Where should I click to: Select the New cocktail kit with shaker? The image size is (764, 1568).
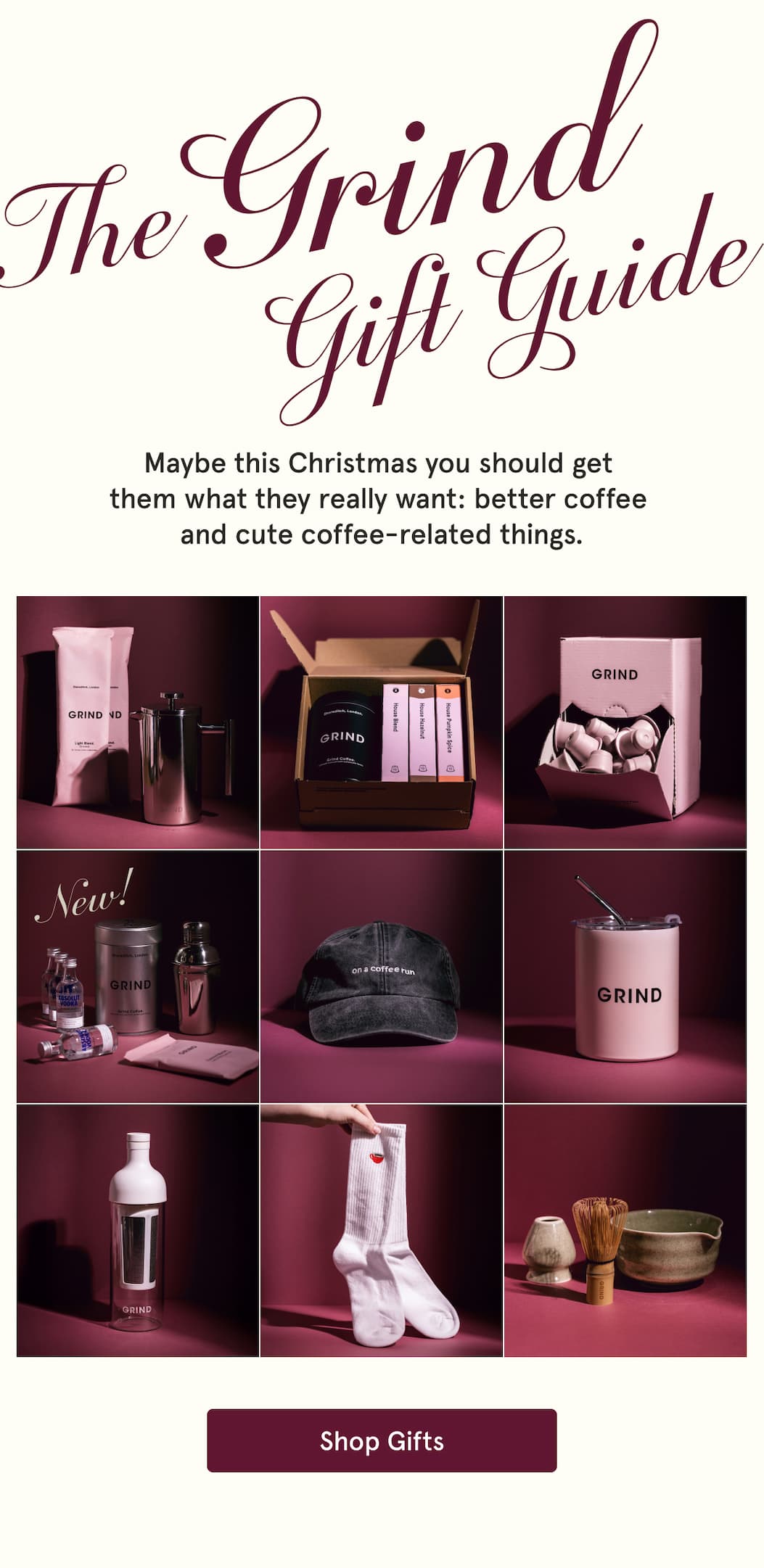click(138, 976)
